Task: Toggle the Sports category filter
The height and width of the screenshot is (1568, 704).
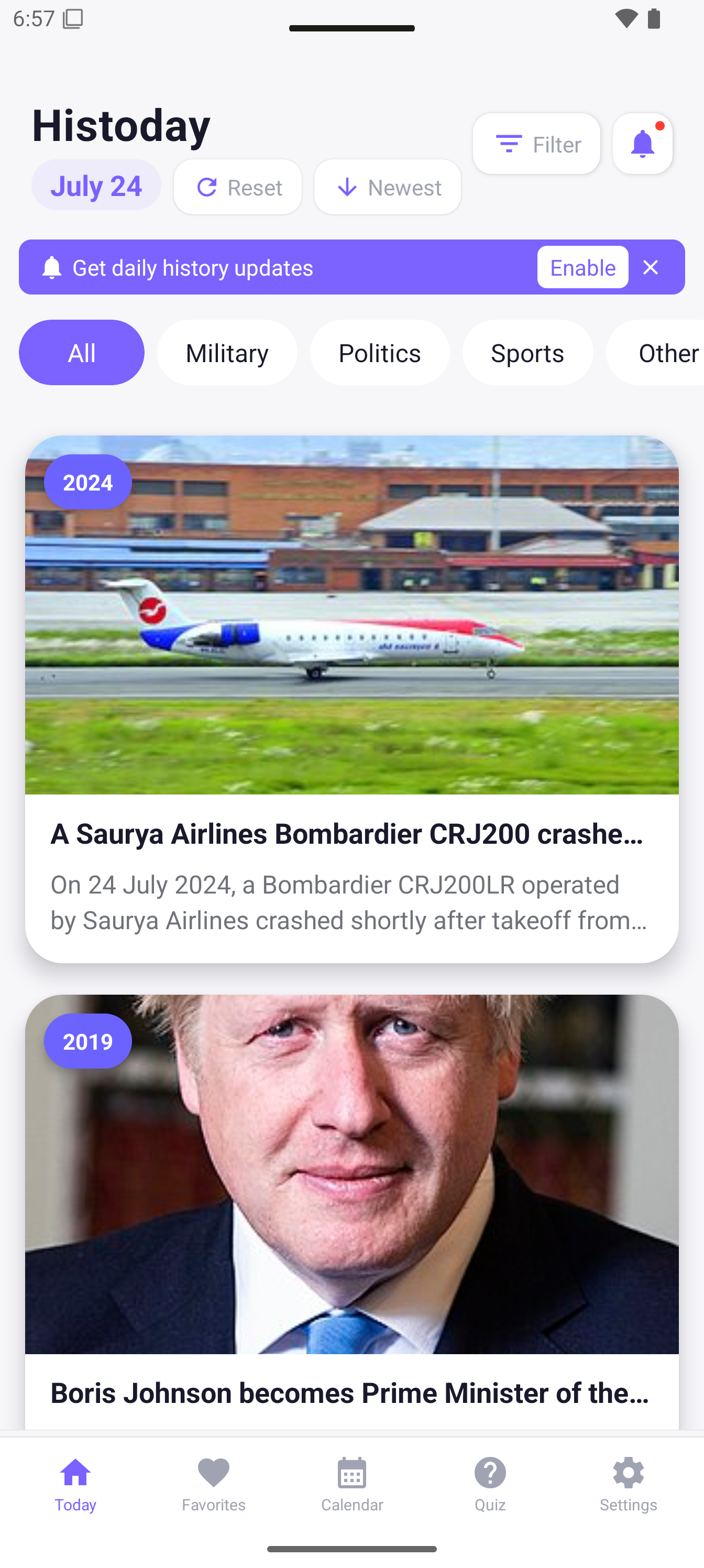Action: tap(527, 352)
